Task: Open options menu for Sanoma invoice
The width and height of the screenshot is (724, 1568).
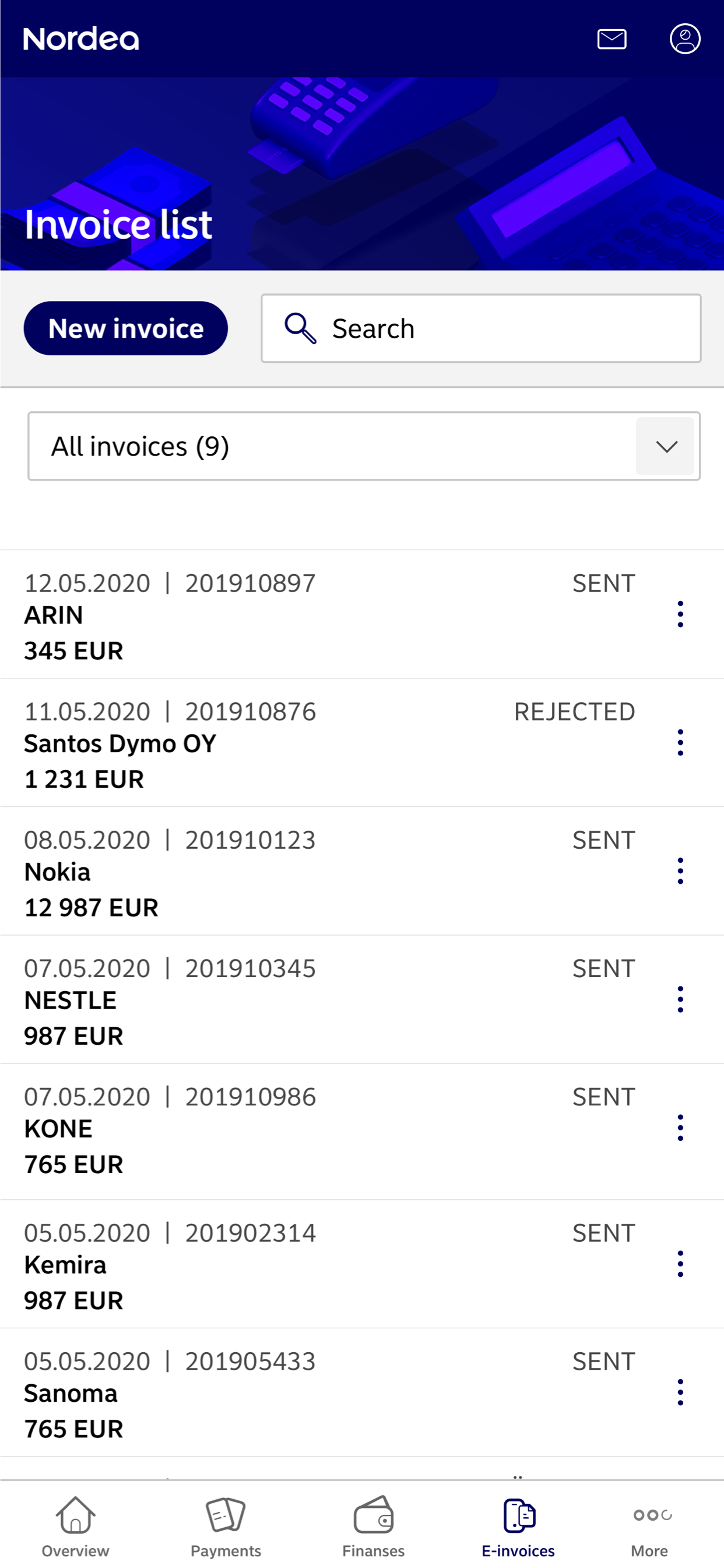Action: click(x=680, y=1392)
